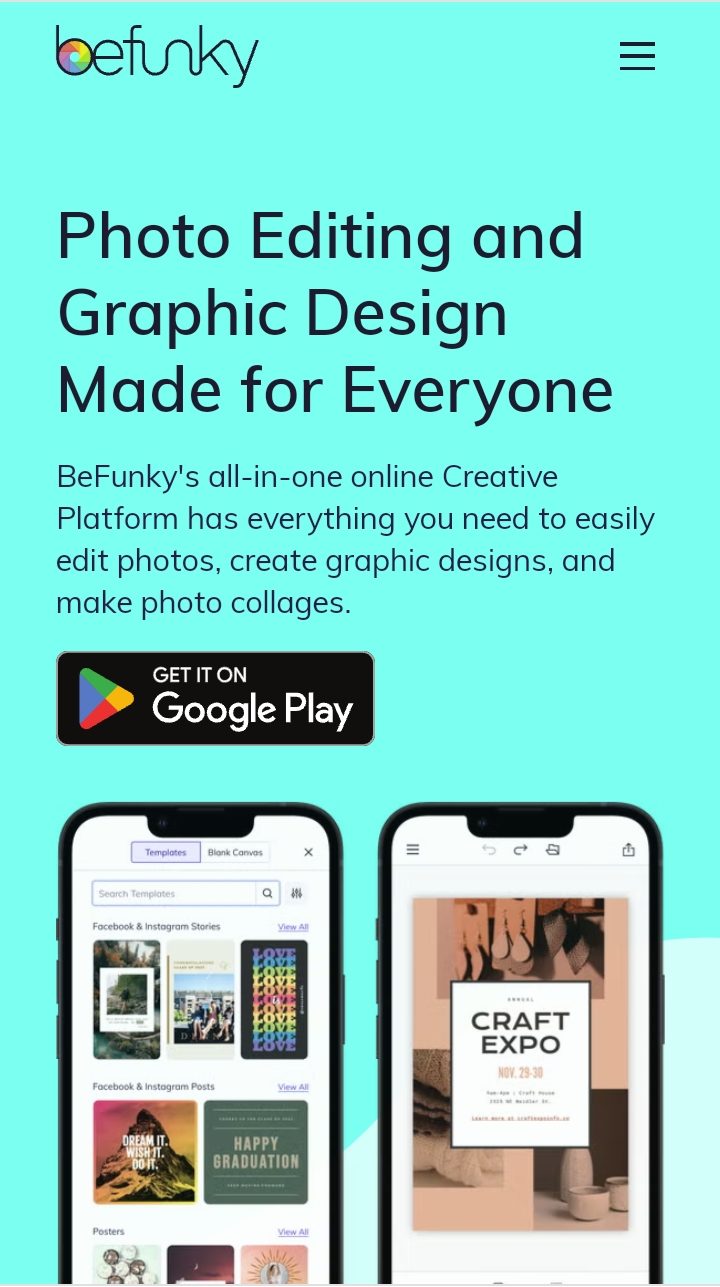Open the hamburger menu
Screen dimensions: 720x1287
(x=637, y=56)
